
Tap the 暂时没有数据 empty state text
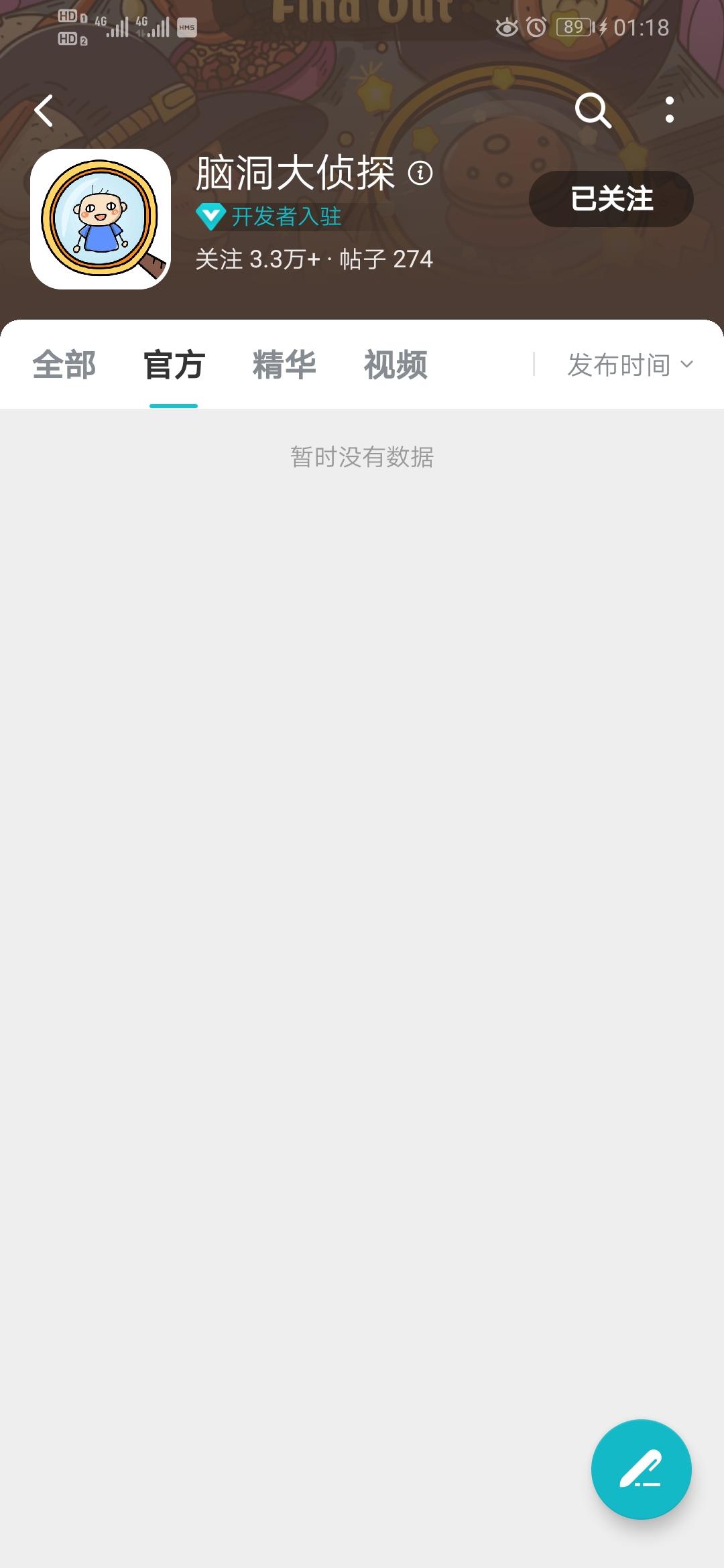point(362,458)
